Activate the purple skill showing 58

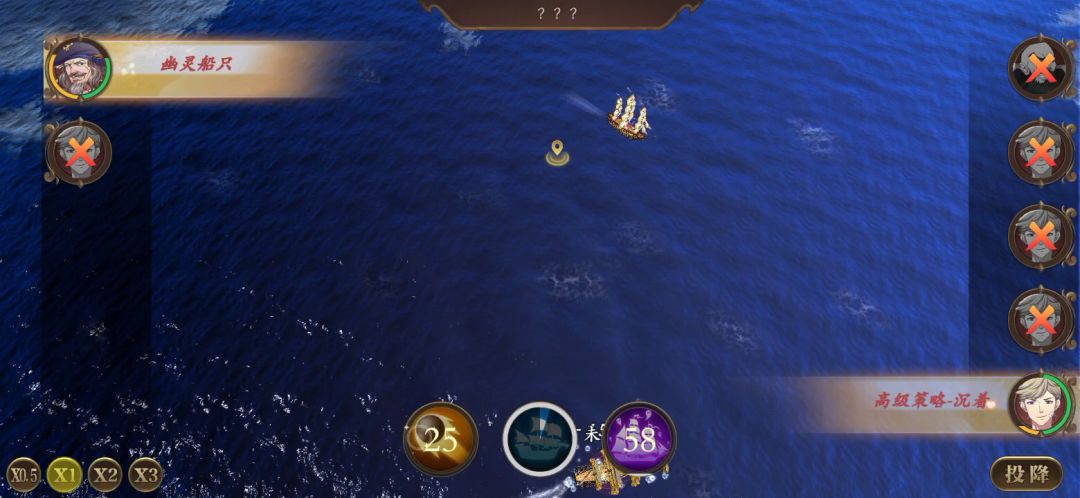tap(640, 438)
